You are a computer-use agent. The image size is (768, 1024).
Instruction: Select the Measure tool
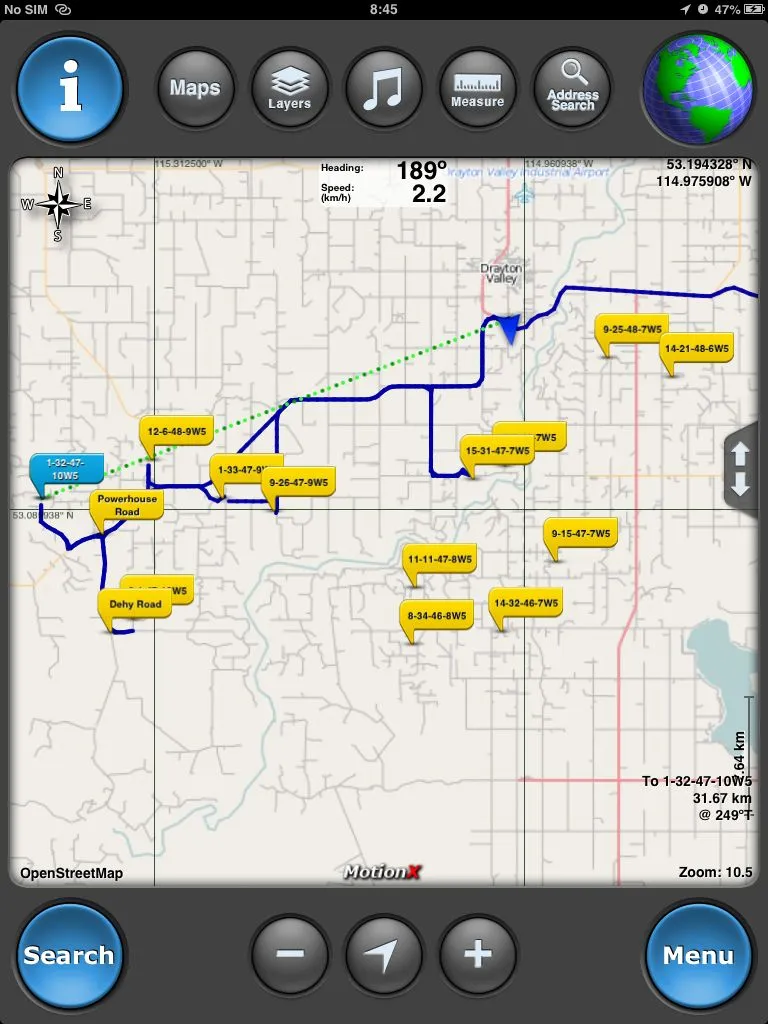coord(477,88)
